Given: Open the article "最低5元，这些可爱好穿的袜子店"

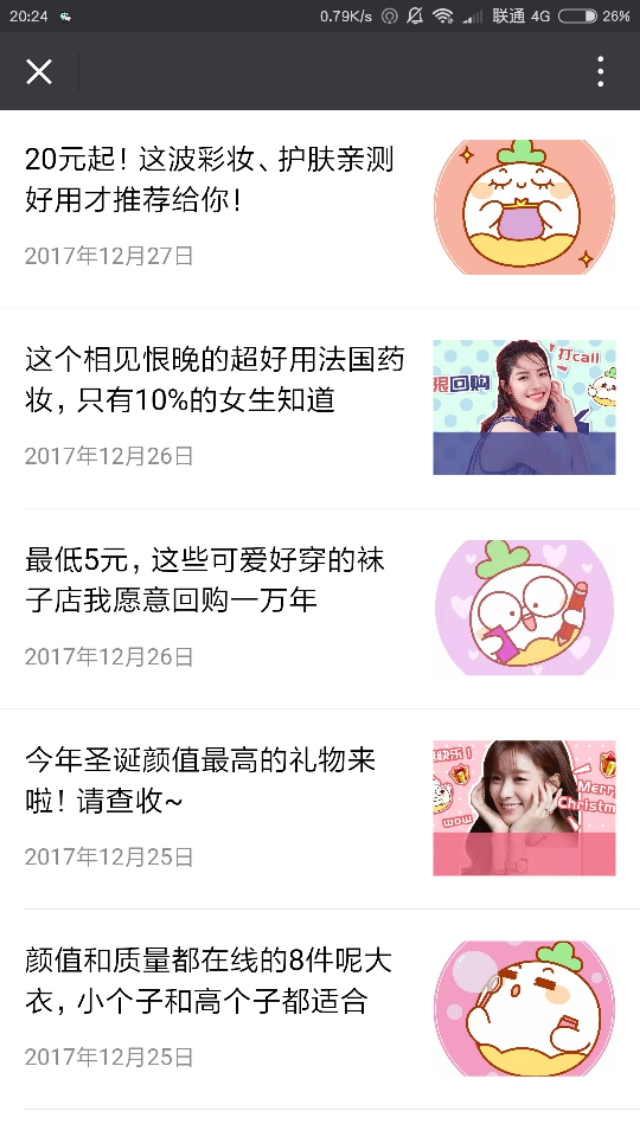Looking at the screenshot, I should pos(205,580).
